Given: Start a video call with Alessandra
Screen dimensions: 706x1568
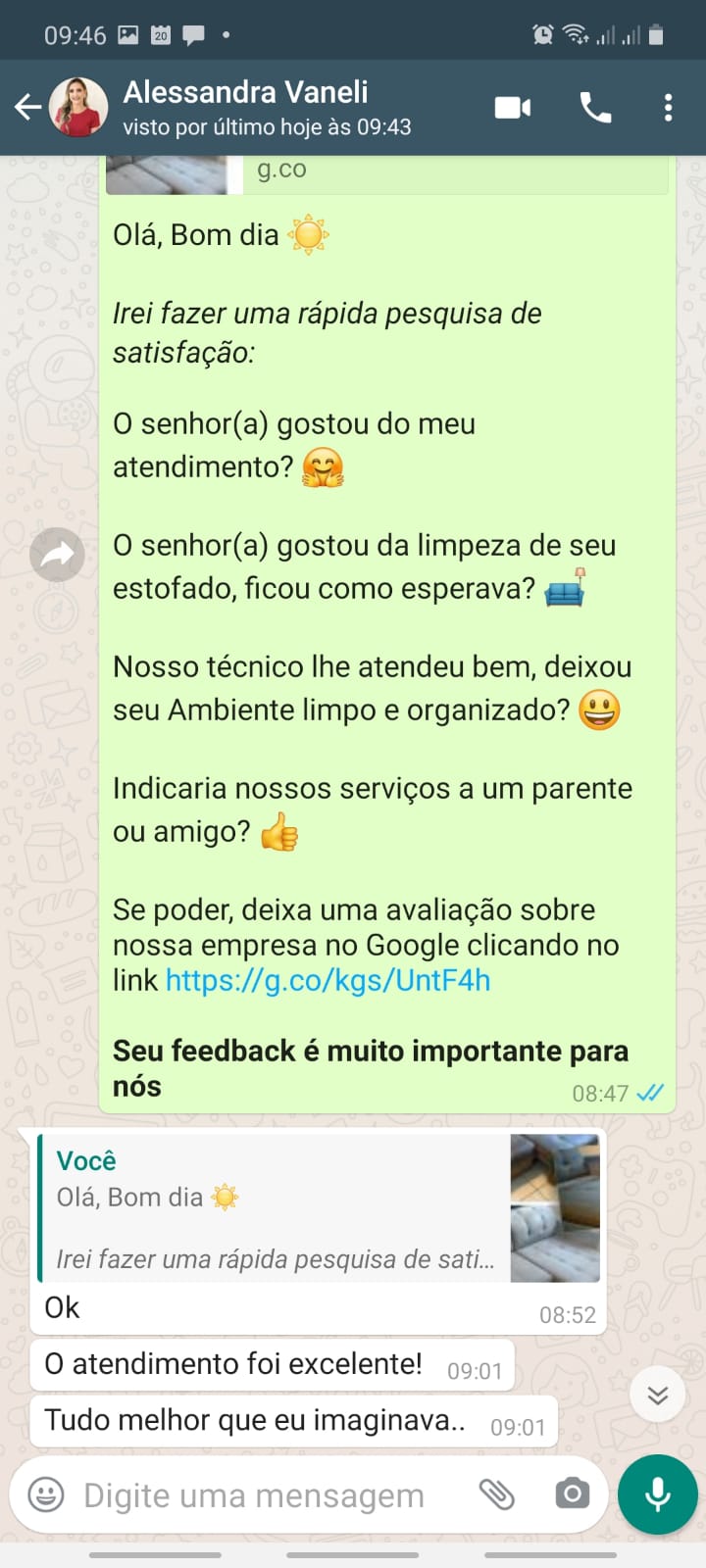Looking at the screenshot, I should tap(512, 107).
